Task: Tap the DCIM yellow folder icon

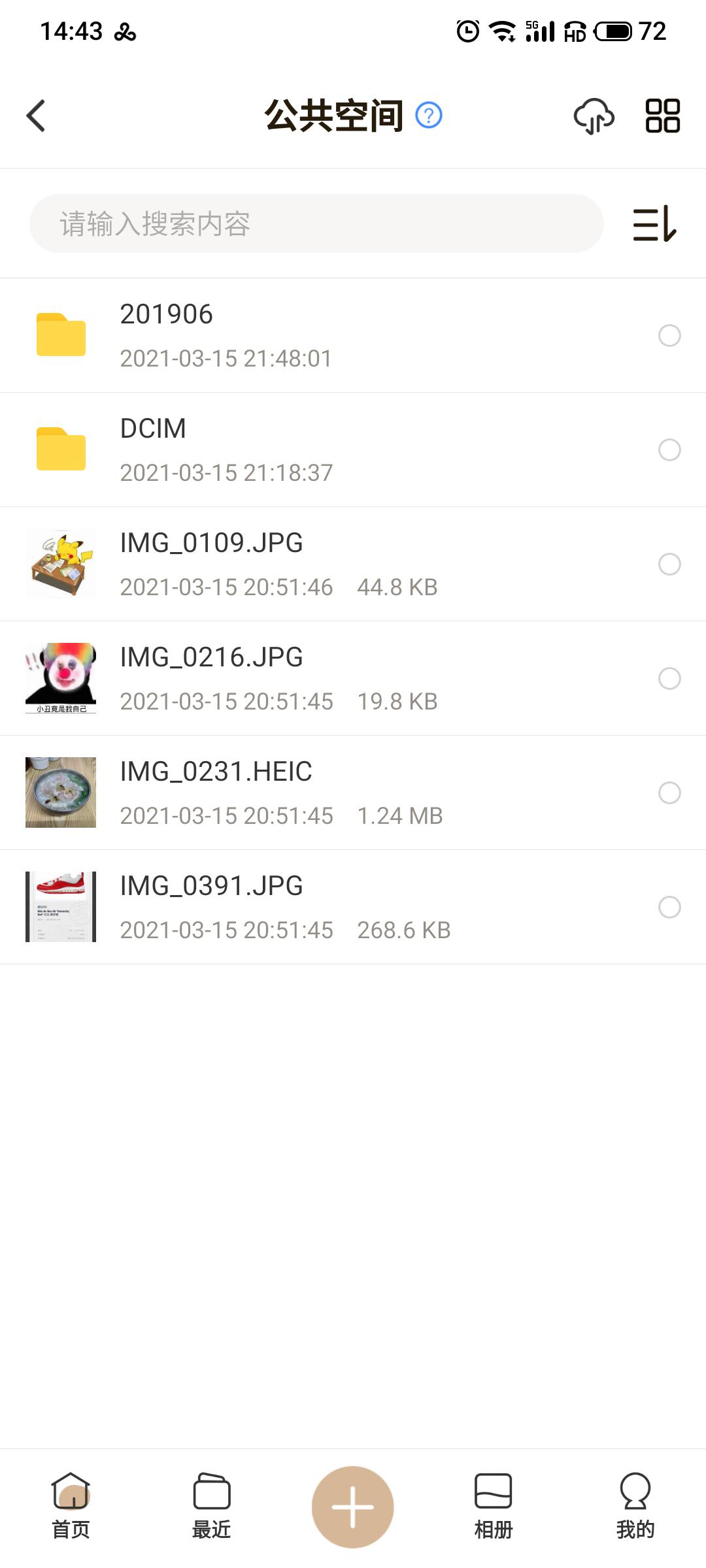Action: [x=62, y=449]
